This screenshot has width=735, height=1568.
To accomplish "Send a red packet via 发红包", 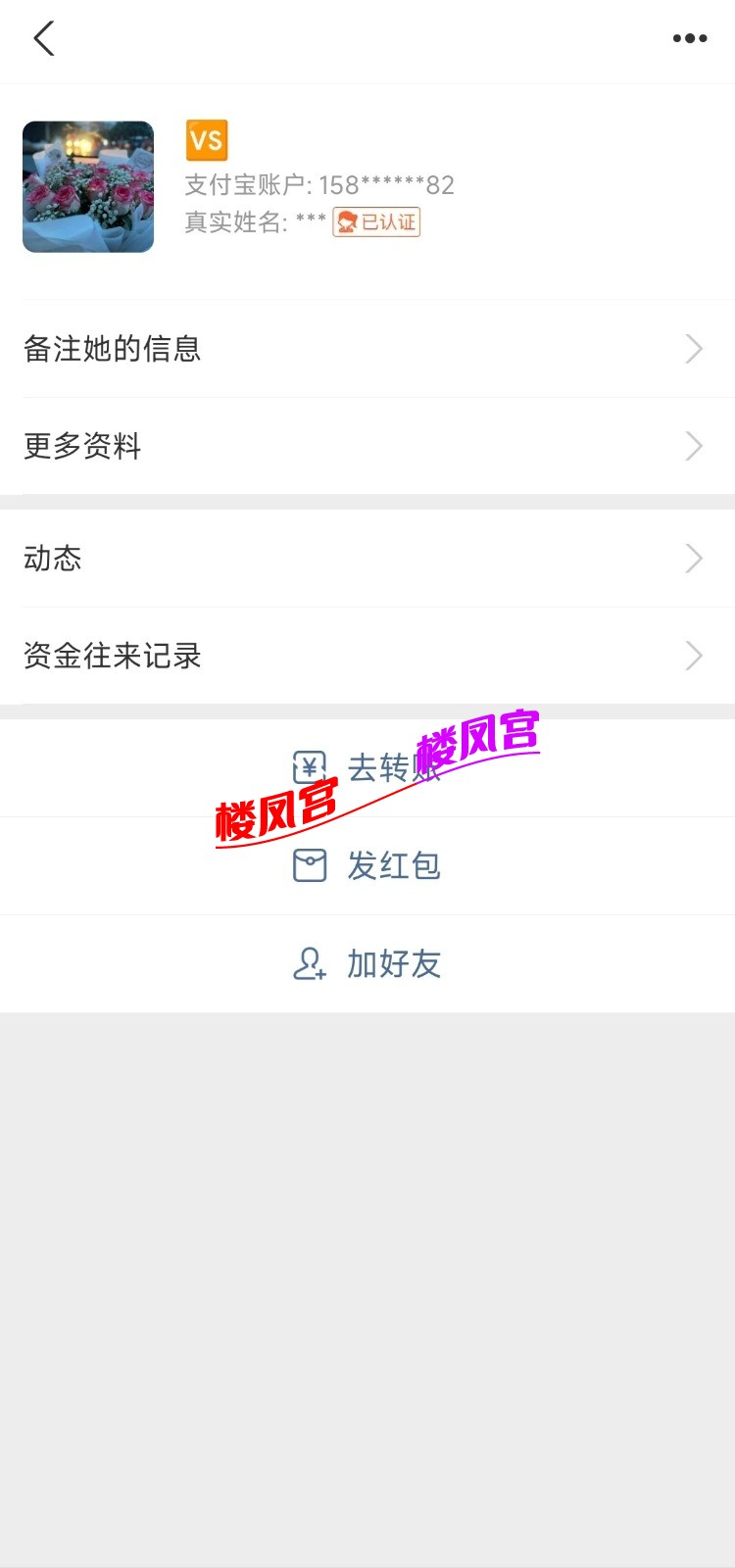I will 367,866.
